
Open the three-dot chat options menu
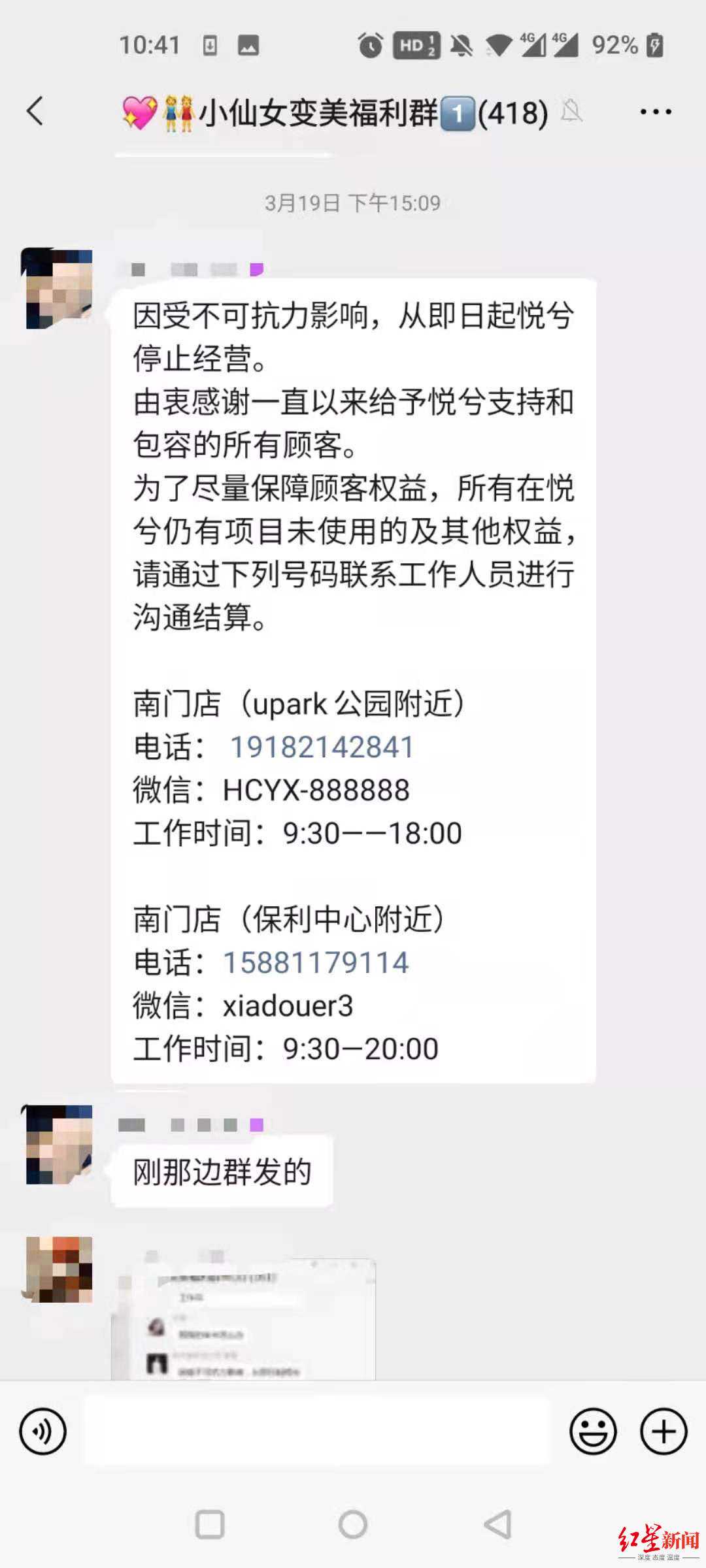pos(655,112)
